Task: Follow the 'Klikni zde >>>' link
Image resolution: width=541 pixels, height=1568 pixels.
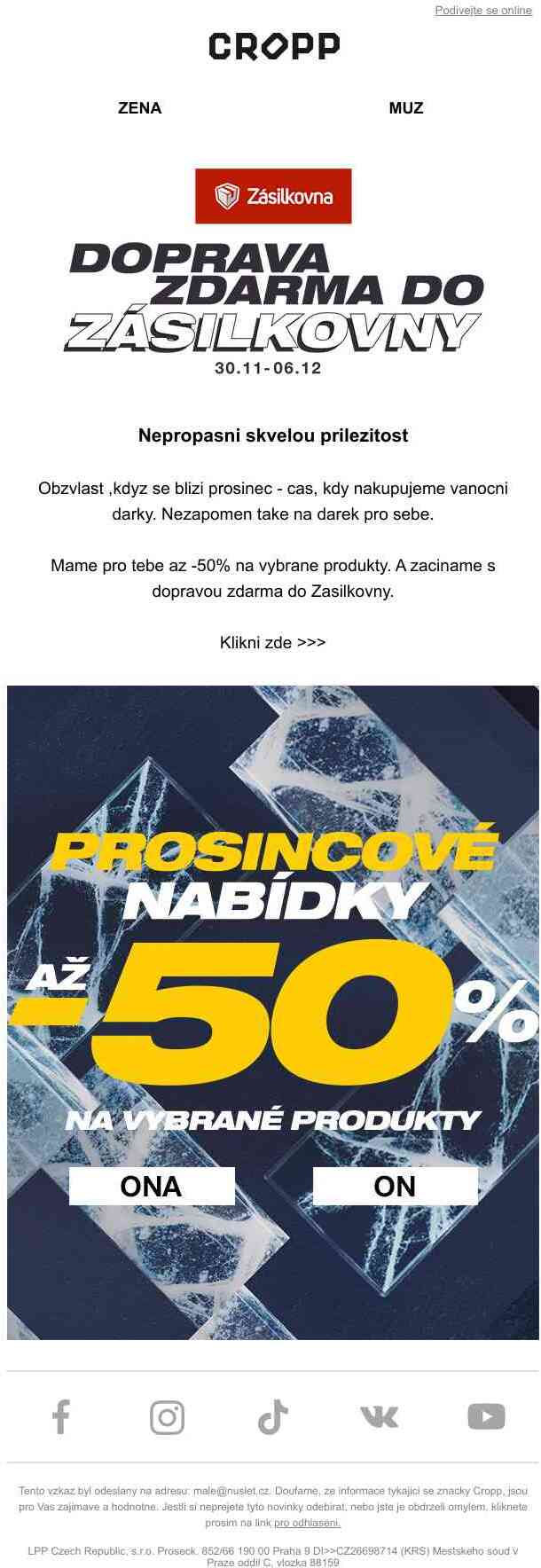Action: click(272, 643)
